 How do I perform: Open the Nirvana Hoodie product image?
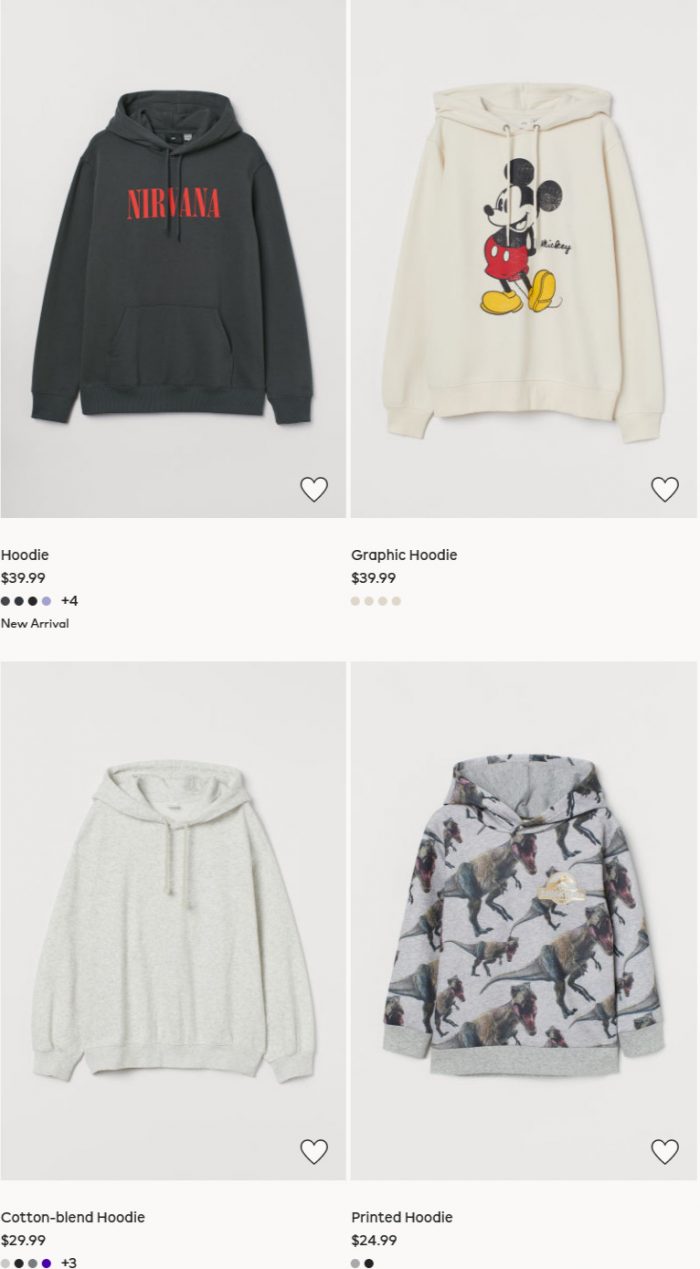pyautogui.click(x=173, y=258)
